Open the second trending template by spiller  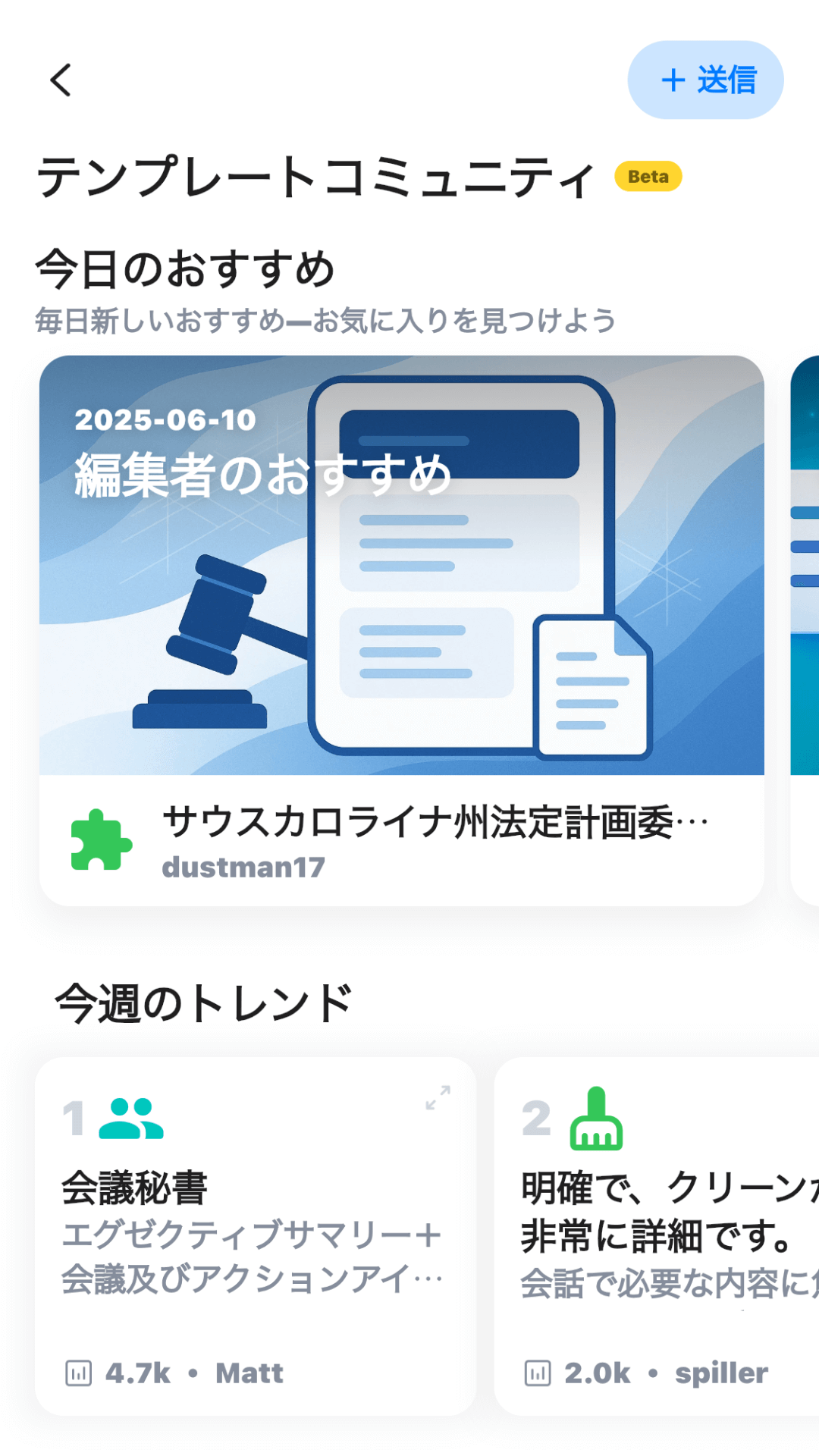[x=657, y=1236]
